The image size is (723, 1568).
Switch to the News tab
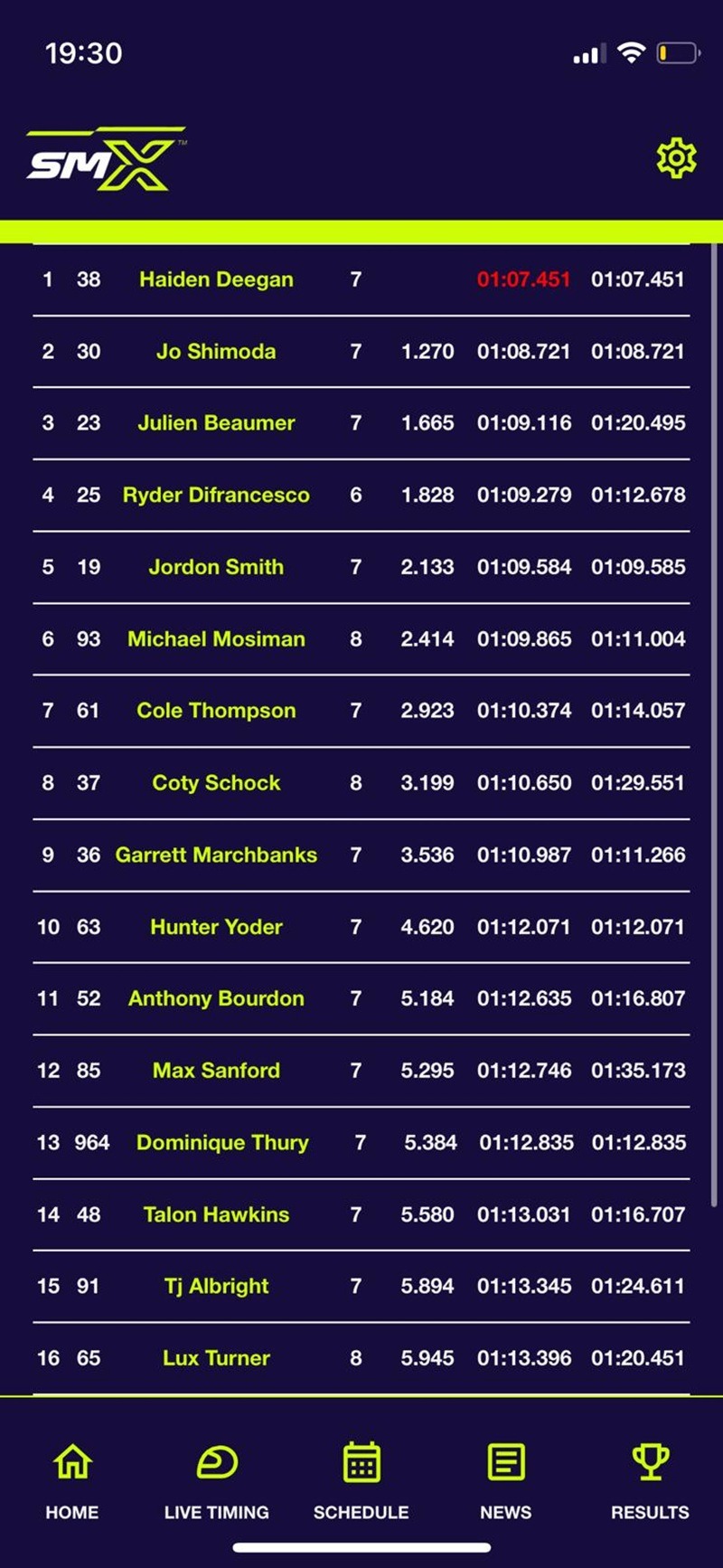[x=505, y=1481]
